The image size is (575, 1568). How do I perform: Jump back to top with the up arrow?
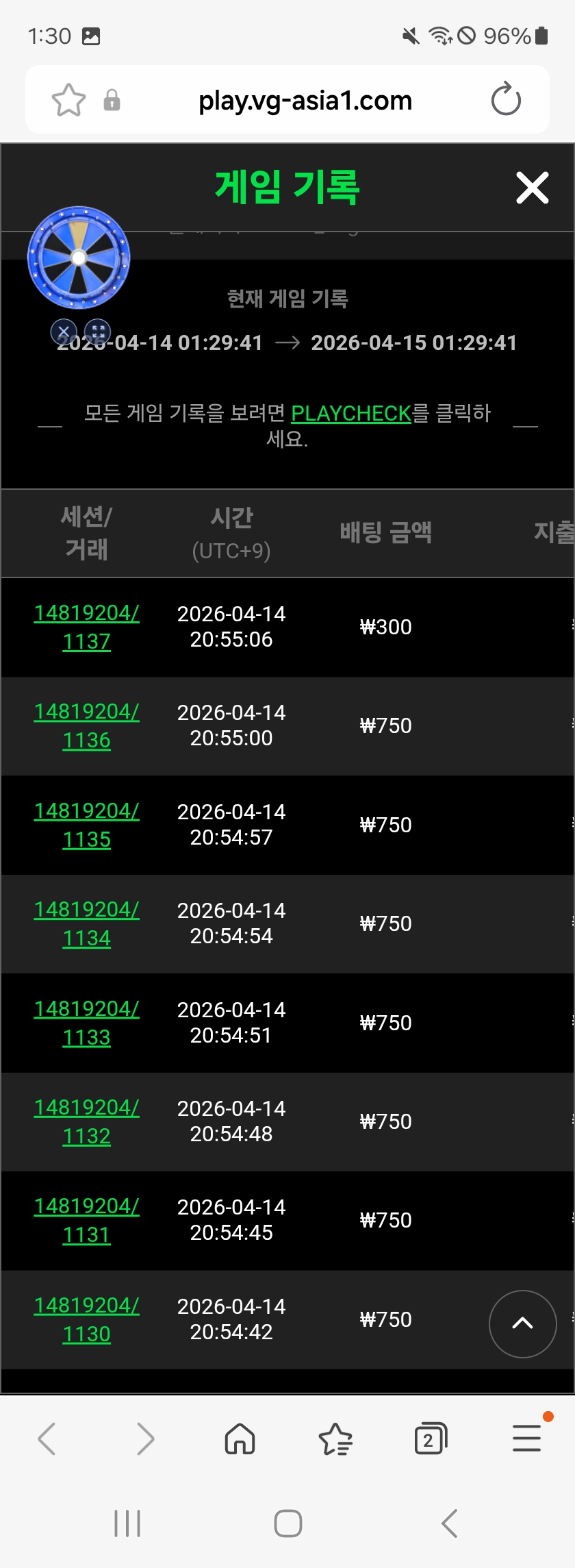(522, 1323)
